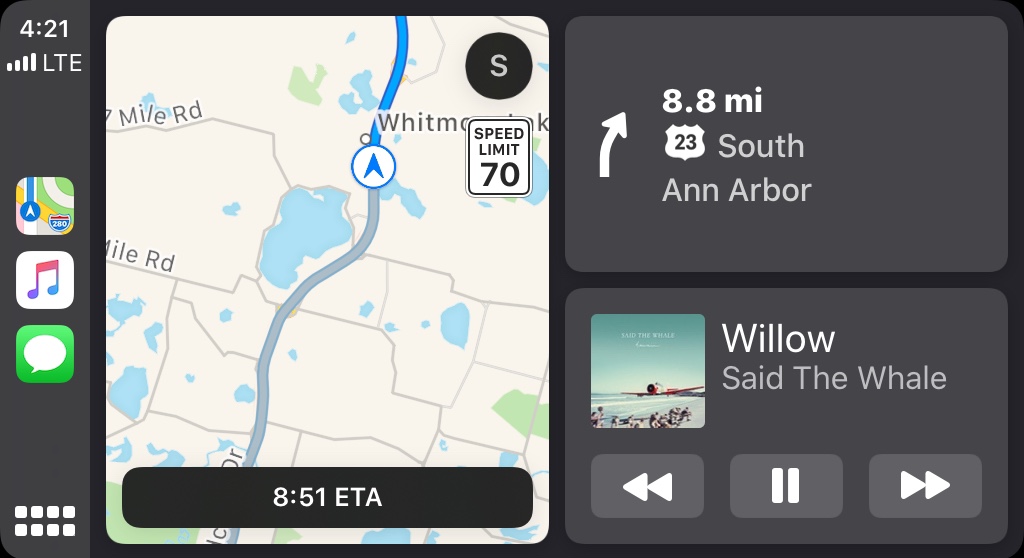This screenshot has height=558, width=1024.
Task: Launch the Music app
Action: pyautogui.click(x=45, y=280)
